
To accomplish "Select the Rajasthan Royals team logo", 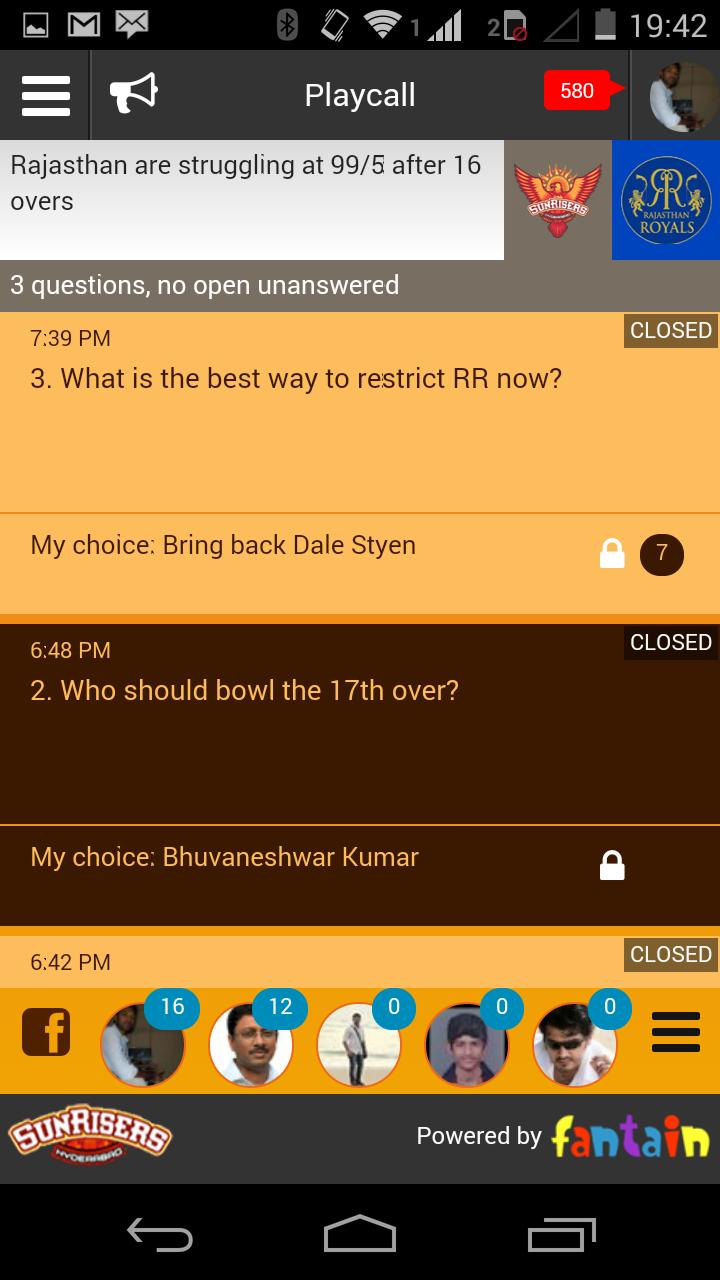I will pos(666,199).
